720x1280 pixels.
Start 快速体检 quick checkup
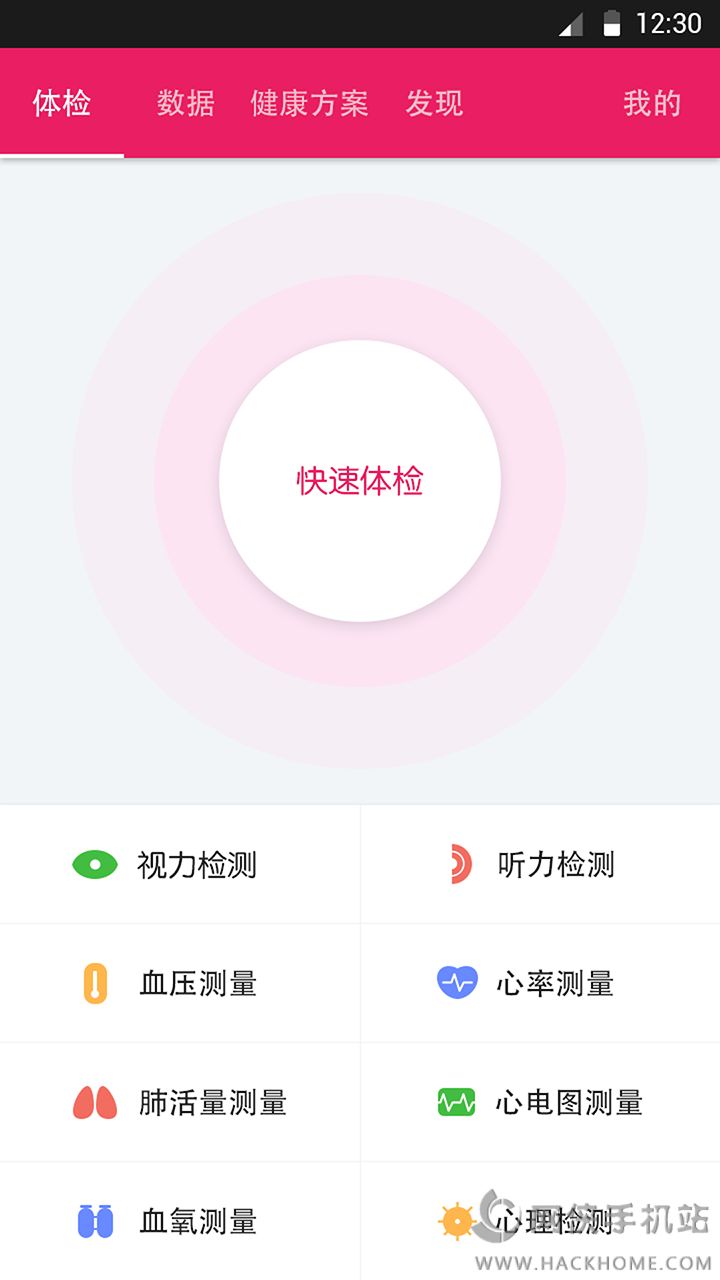coord(360,481)
